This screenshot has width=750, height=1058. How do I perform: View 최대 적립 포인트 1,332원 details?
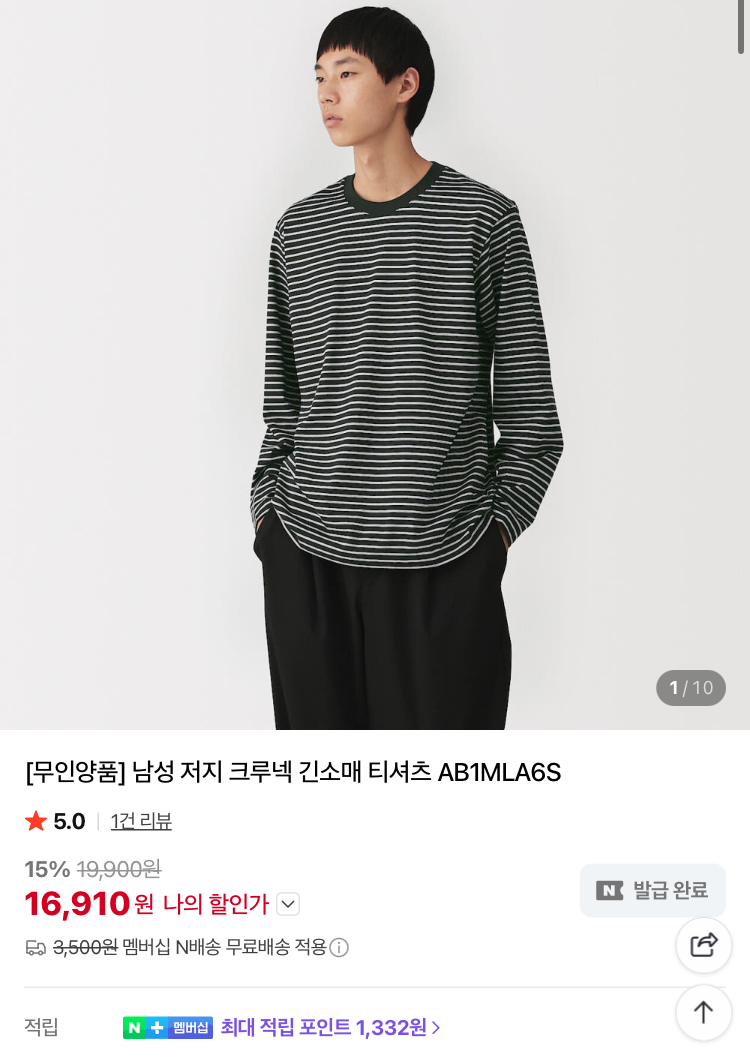[x=330, y=1027]
